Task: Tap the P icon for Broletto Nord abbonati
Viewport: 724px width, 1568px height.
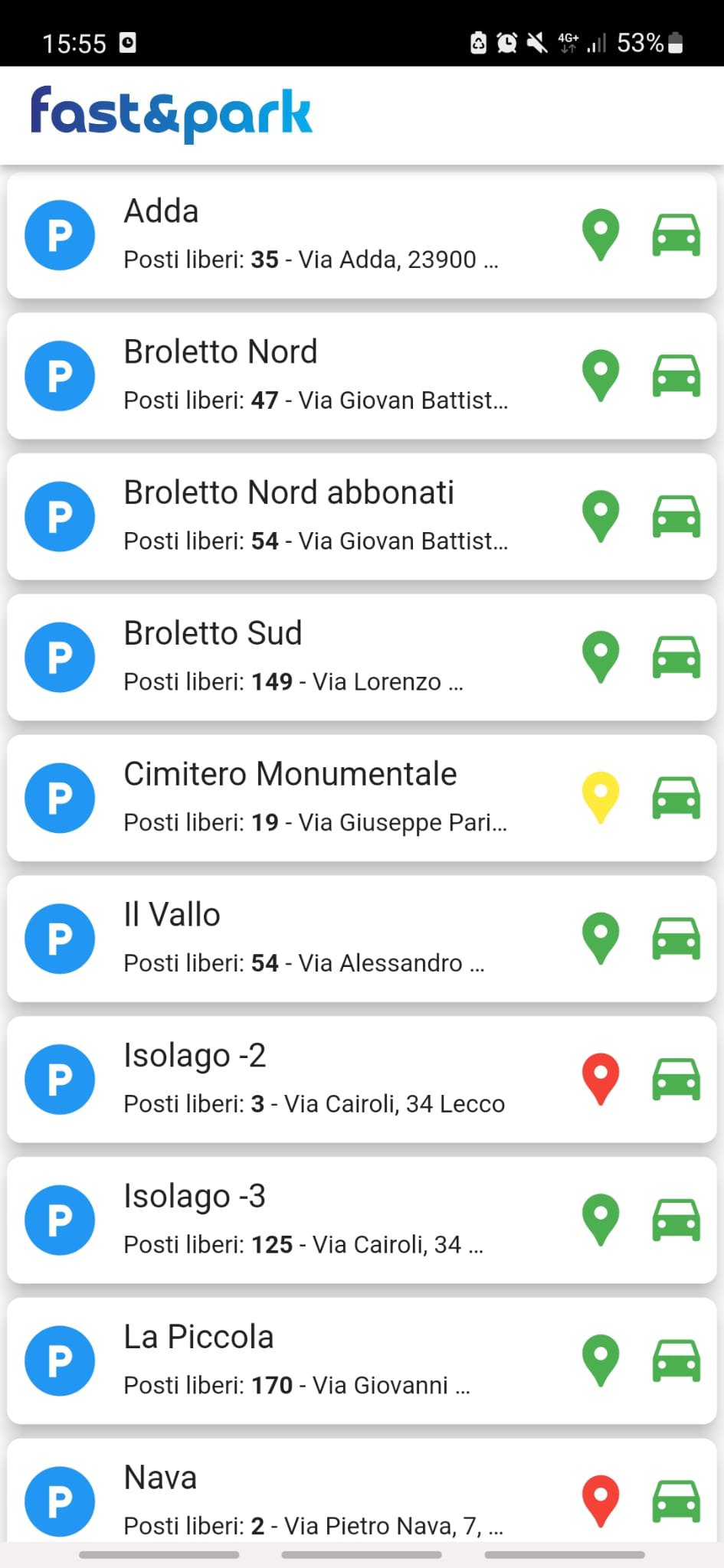Action: [x=60, y=516]
